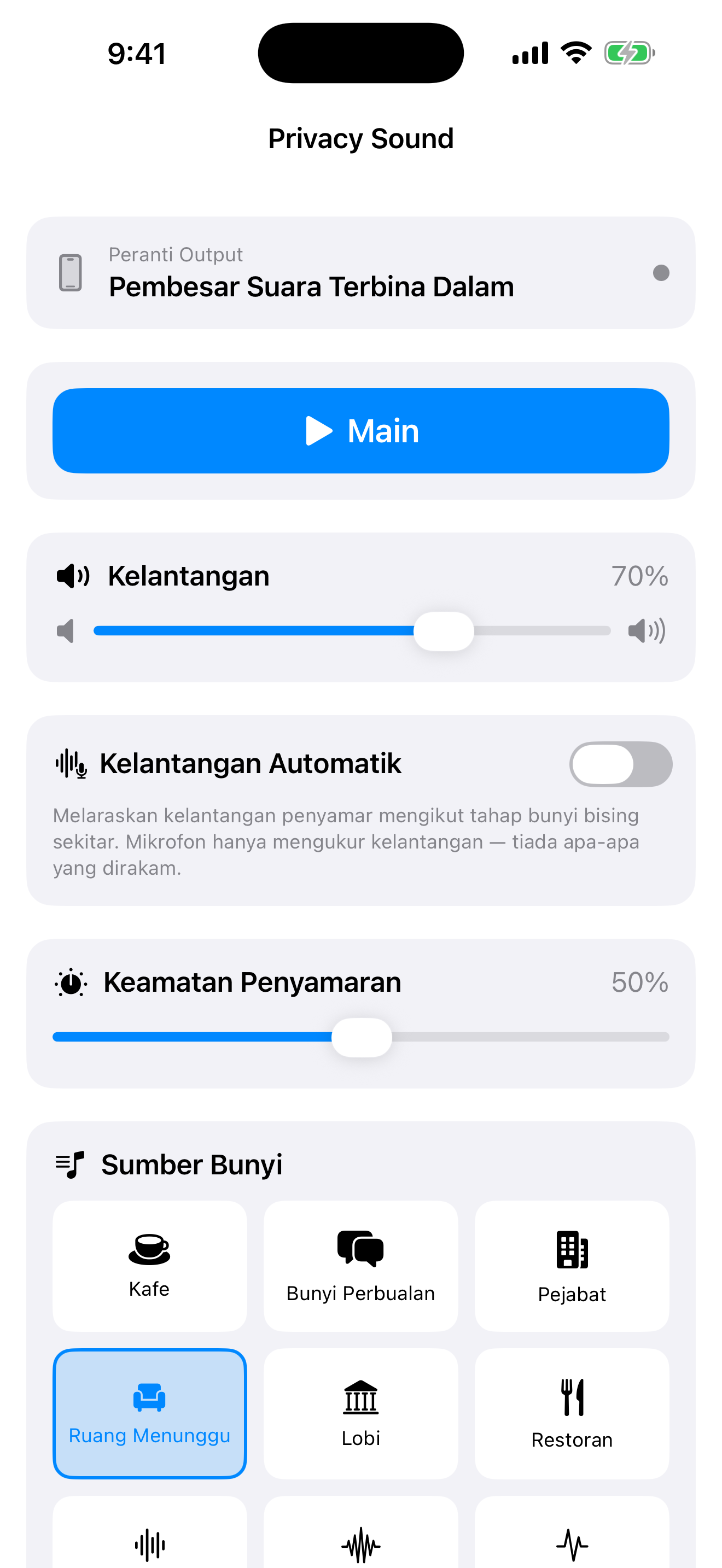
Task: Switch the sound source to Lobi
Action: [x=361, y=1413]
